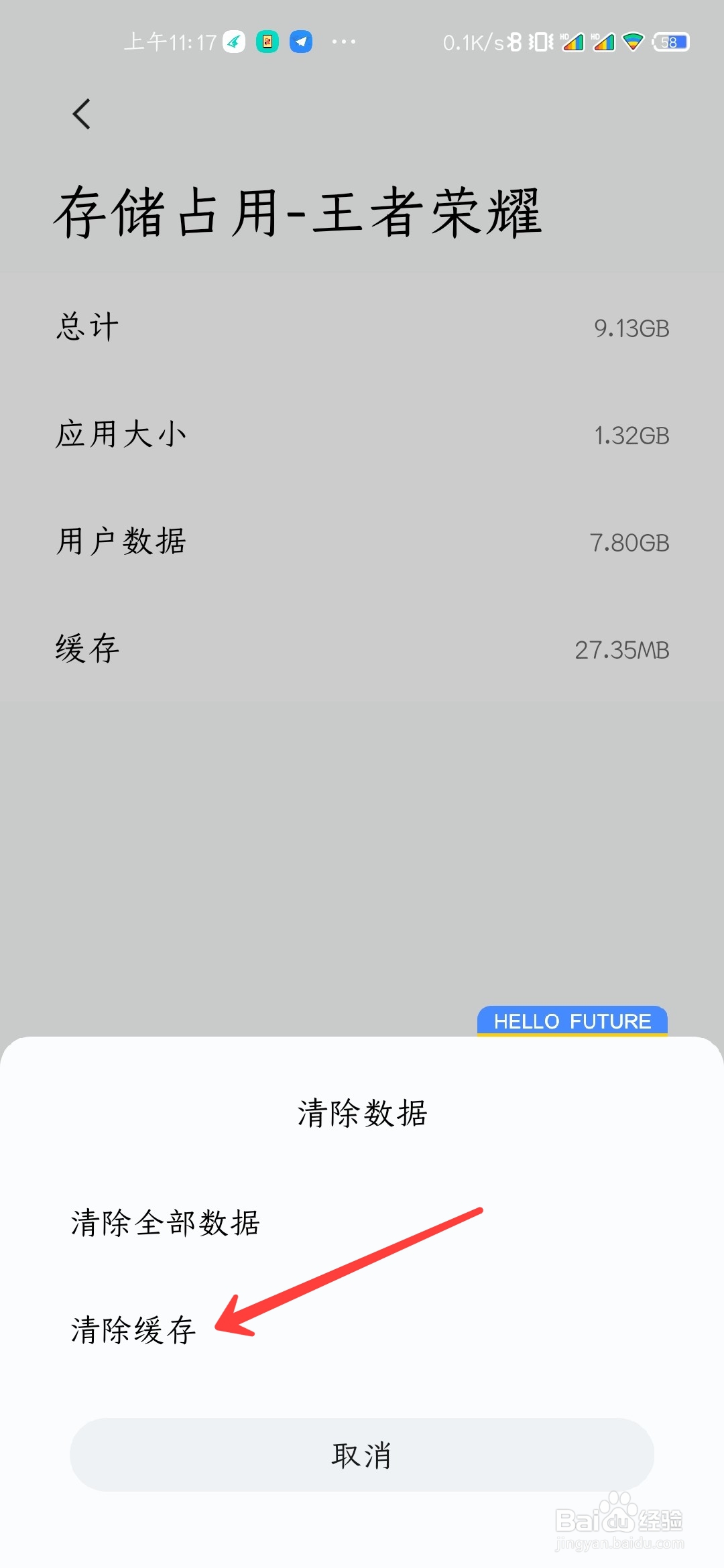Click the Bluetooth status icon
The width and height of the screenshot is (724, 1568).
point(515,42)
